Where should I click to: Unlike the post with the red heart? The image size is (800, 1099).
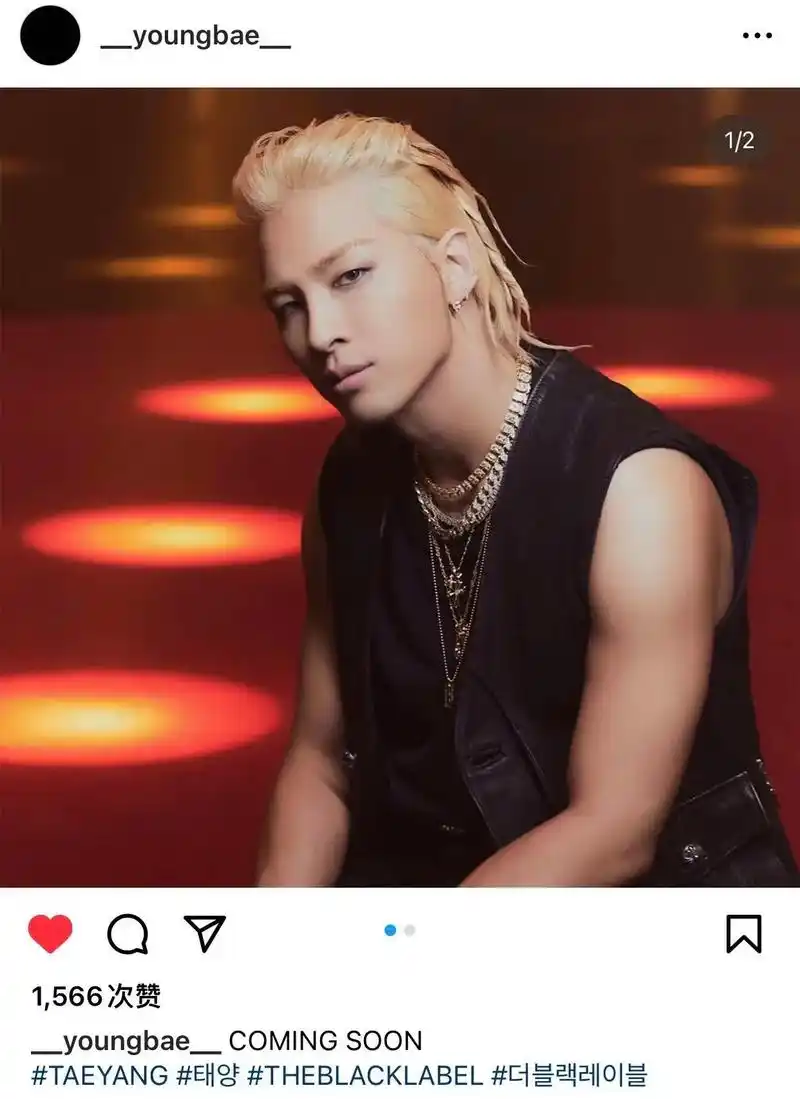coord(50,934)
